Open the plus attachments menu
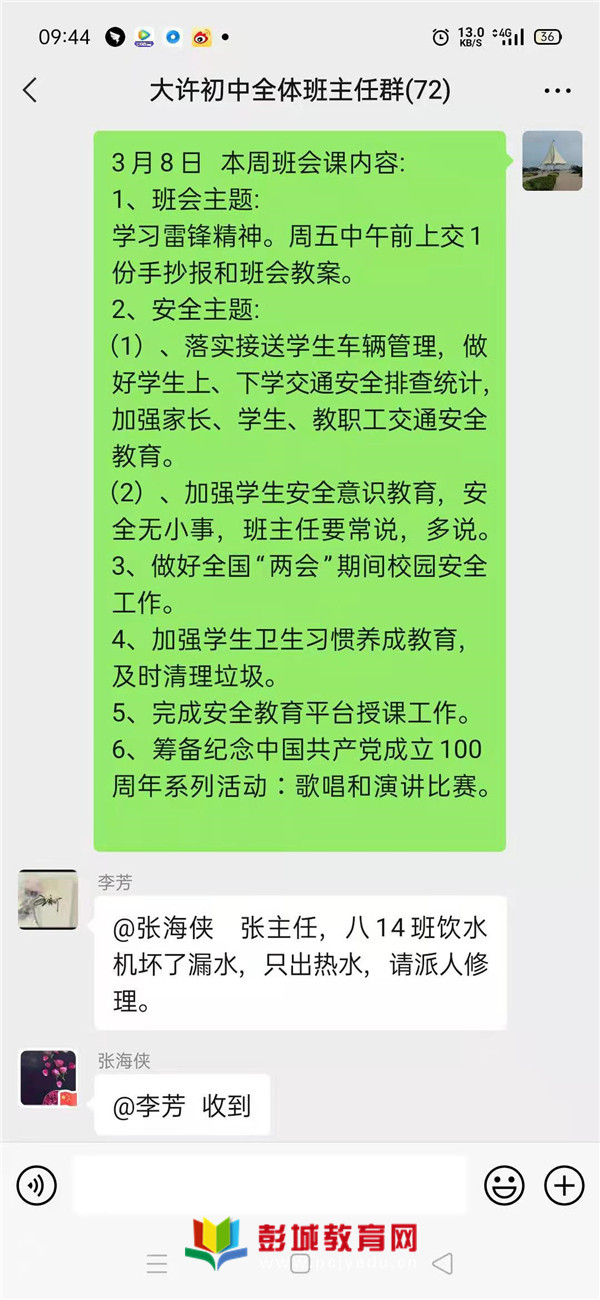This screenshot has height=1300, width=600. (563, 1186)
